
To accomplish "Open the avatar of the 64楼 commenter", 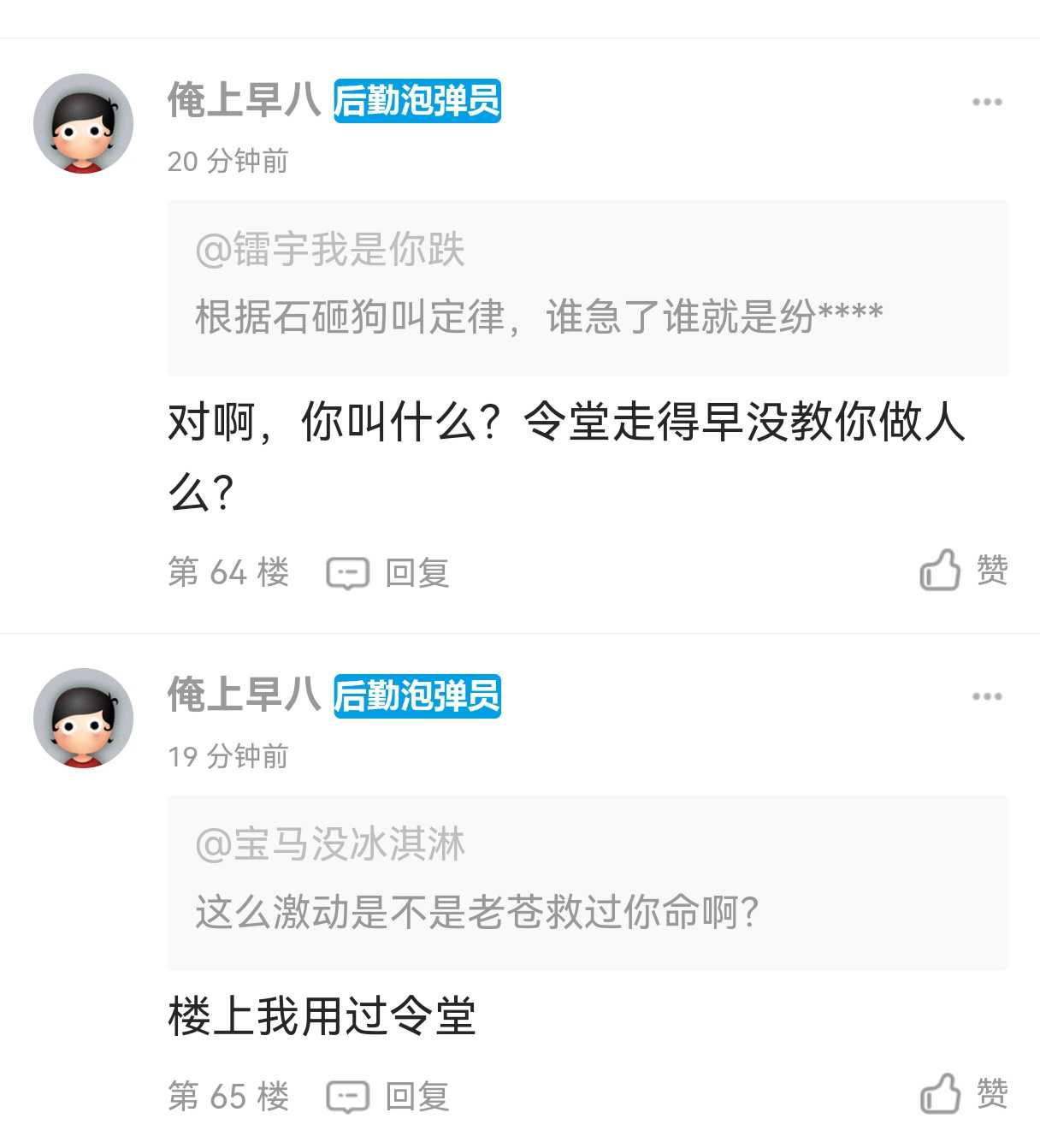I will pos(83,123).
